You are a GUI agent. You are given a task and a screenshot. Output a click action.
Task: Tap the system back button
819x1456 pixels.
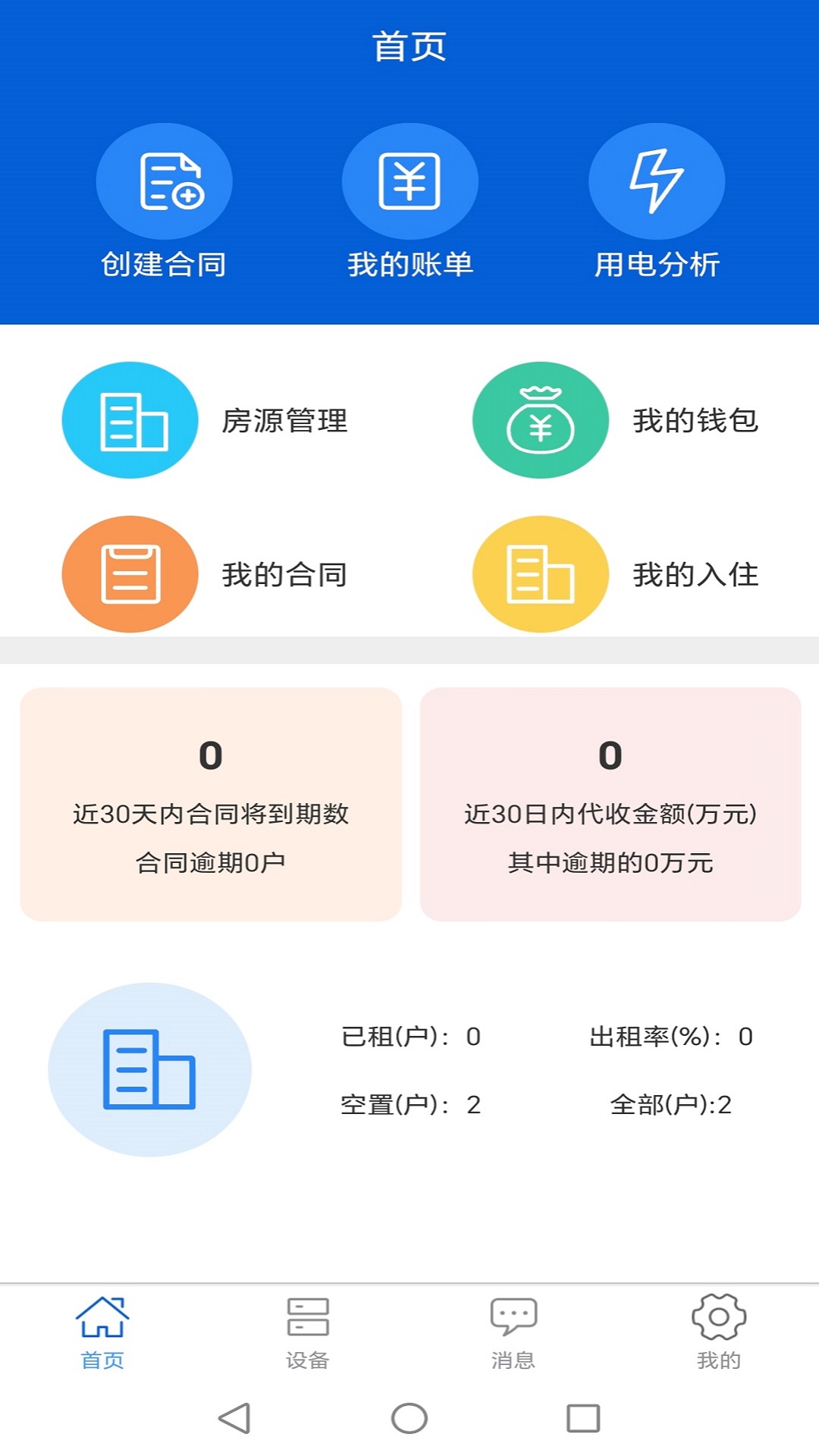coord(234,1418)
